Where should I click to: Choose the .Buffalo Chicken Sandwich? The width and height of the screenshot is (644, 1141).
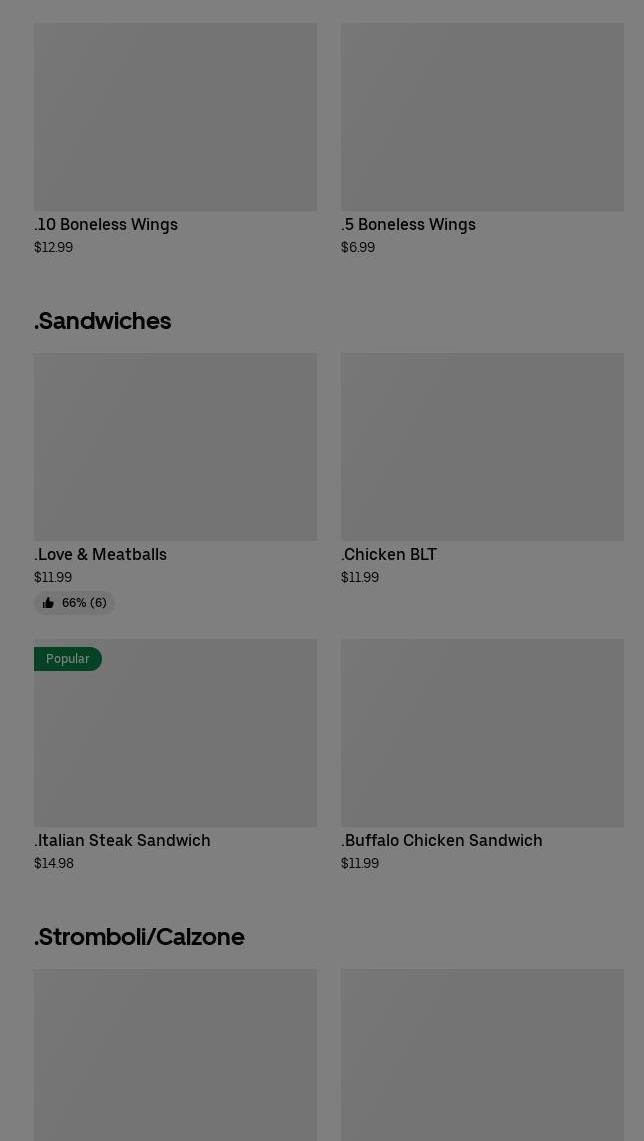tap(482, 755)
